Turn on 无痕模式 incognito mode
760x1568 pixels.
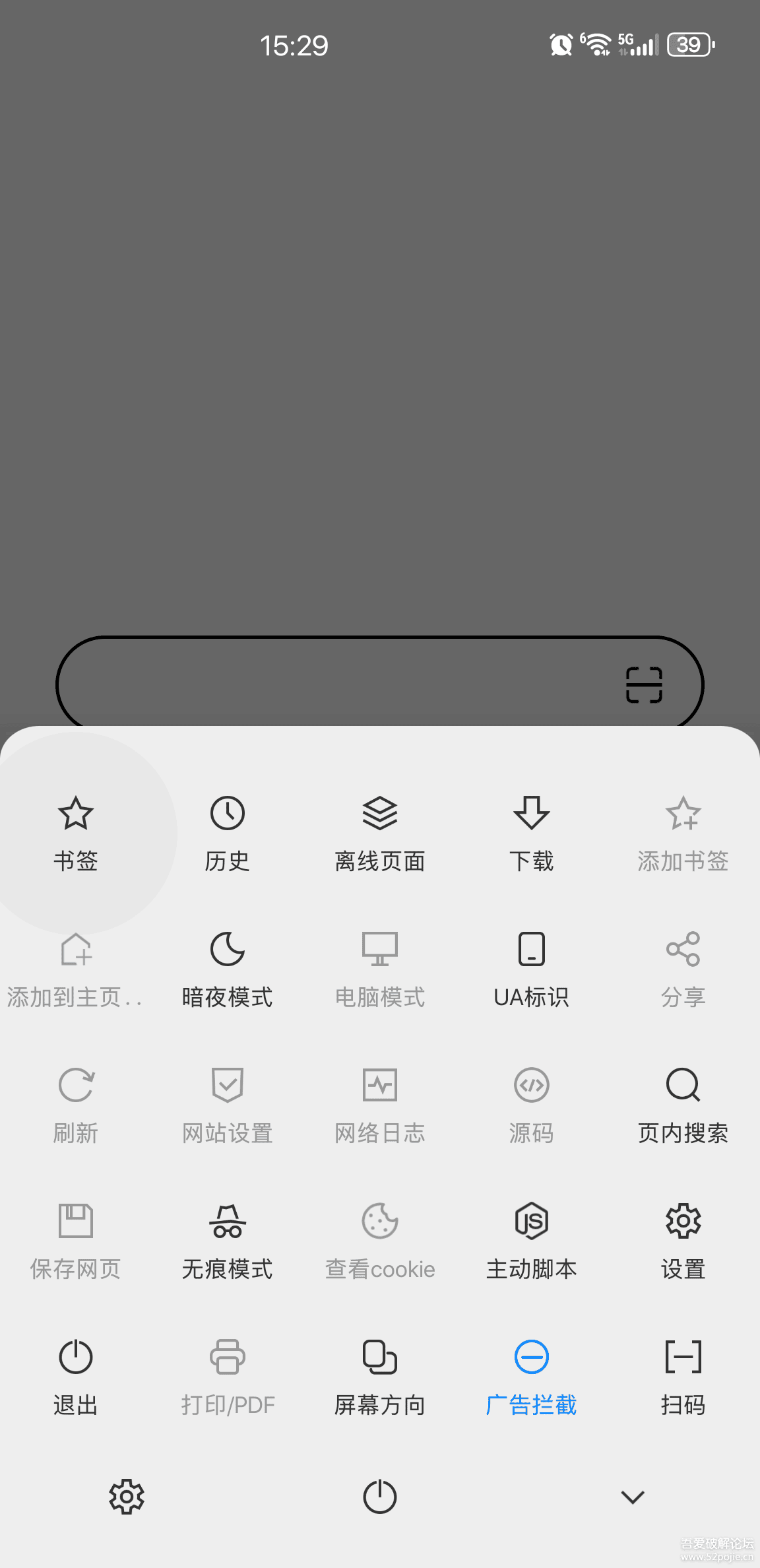[228, 1243]
